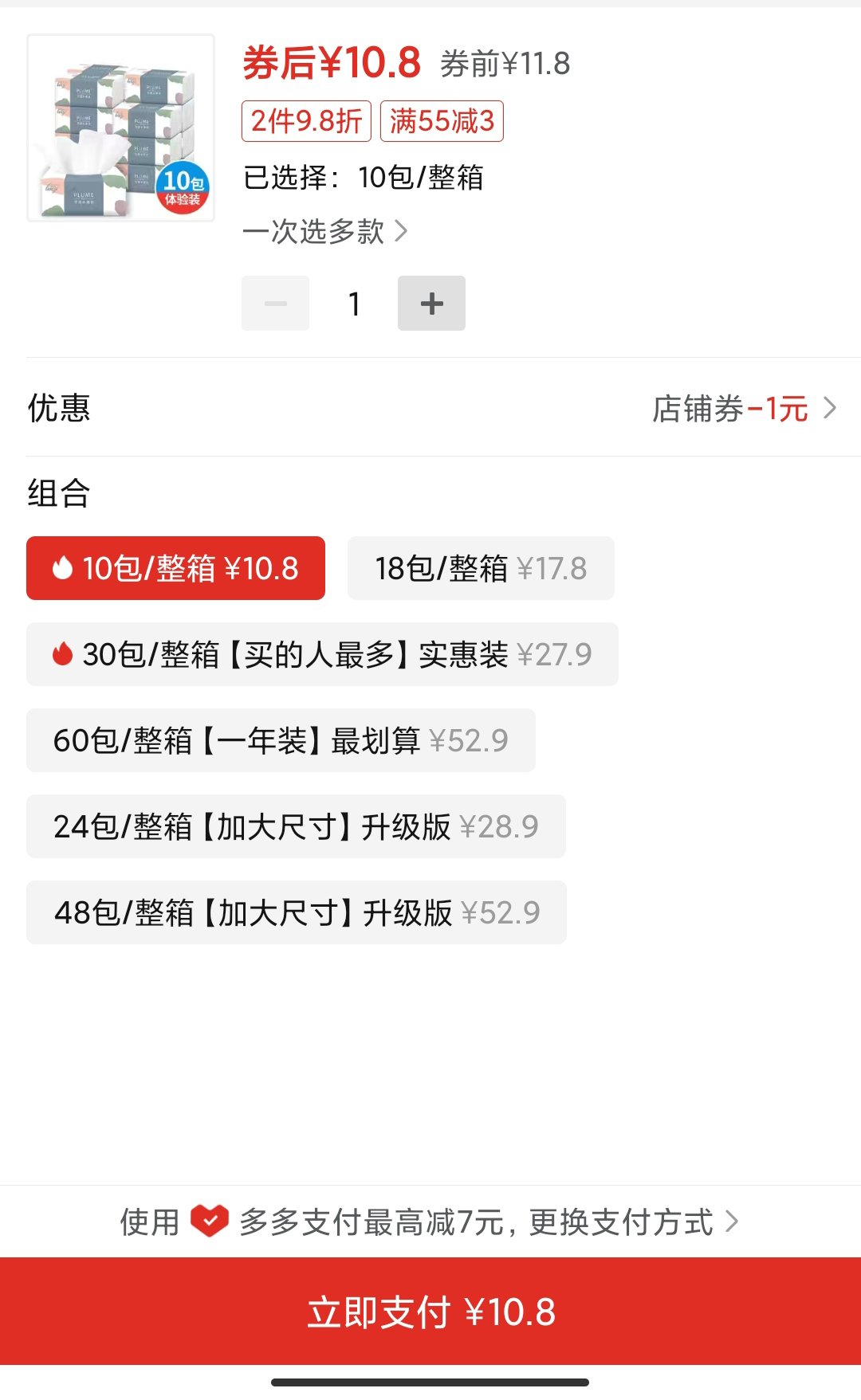861x1400 pixels.
Task: Pick the 30包/整箱 实惠装 option
Action: [322, 654]
